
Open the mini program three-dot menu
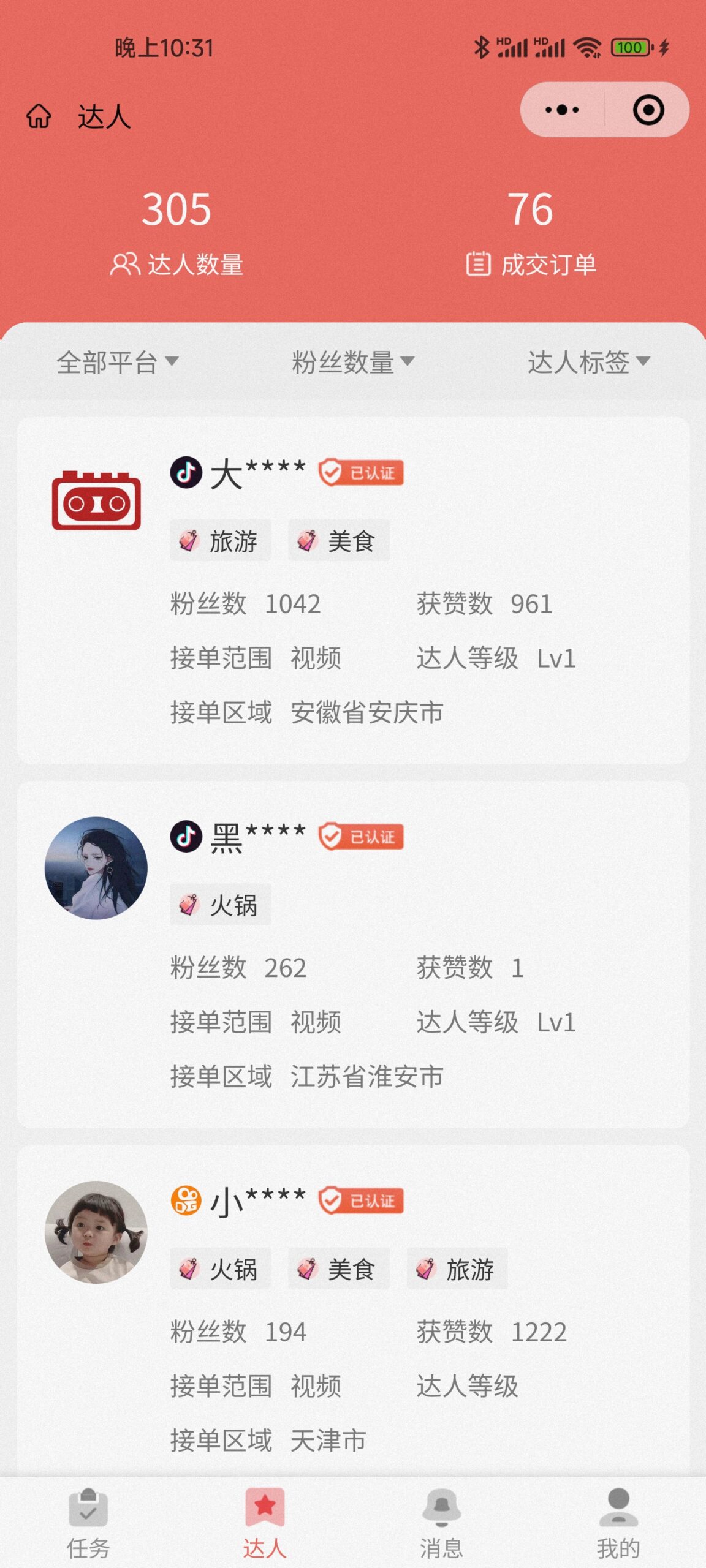(562, 110)
